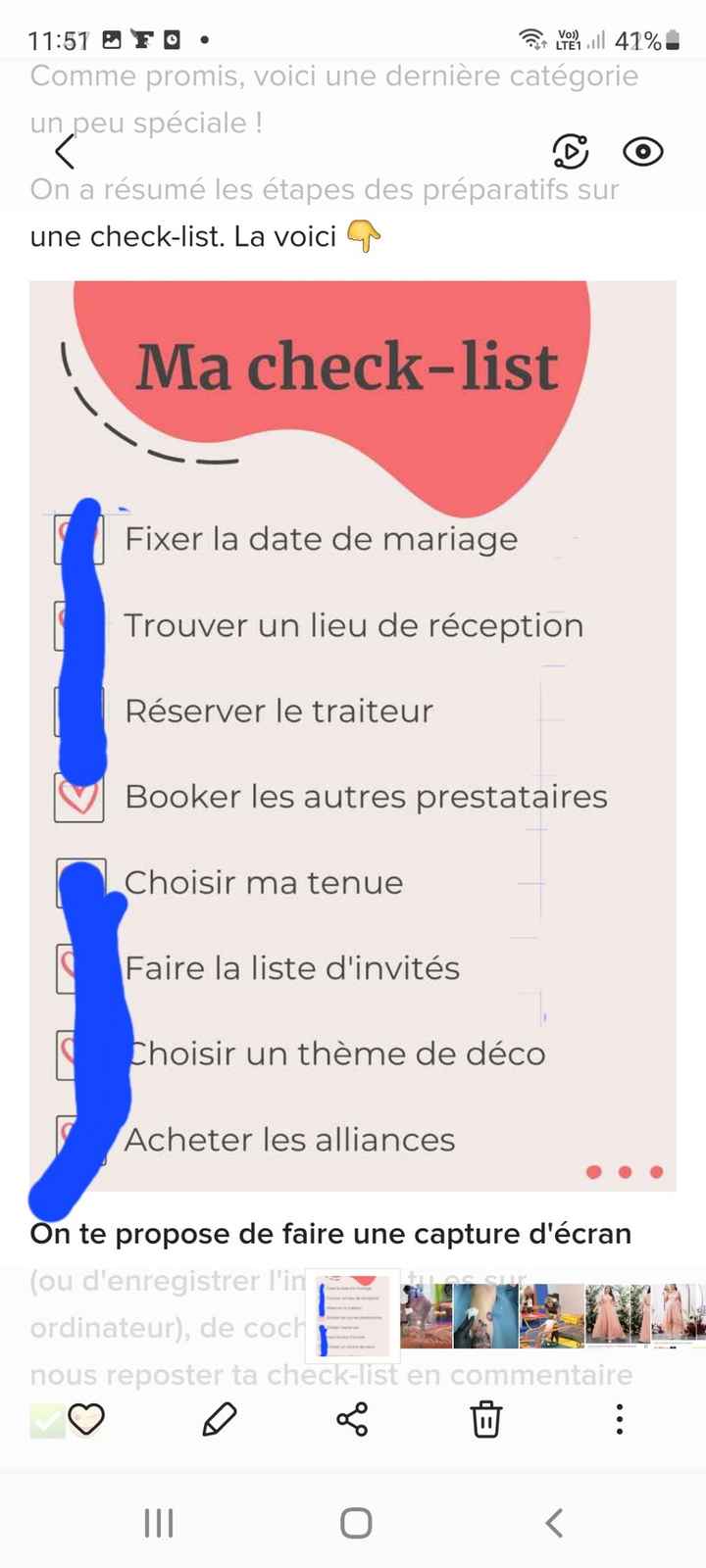Tap the share icon
The height and width of the screenshot is (1568, 706).
point(352,1418)
